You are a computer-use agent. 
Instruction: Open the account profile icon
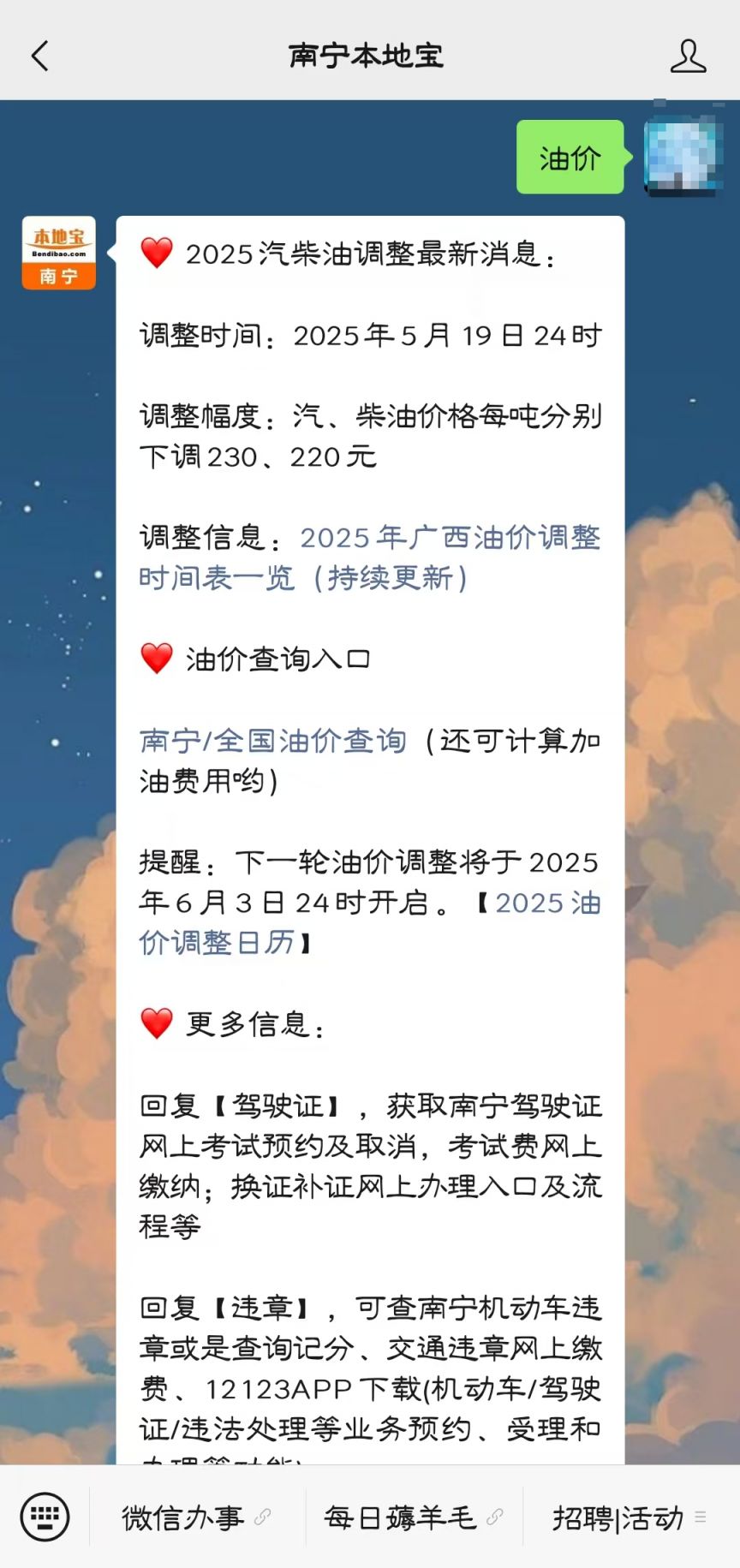coord(688,56)
